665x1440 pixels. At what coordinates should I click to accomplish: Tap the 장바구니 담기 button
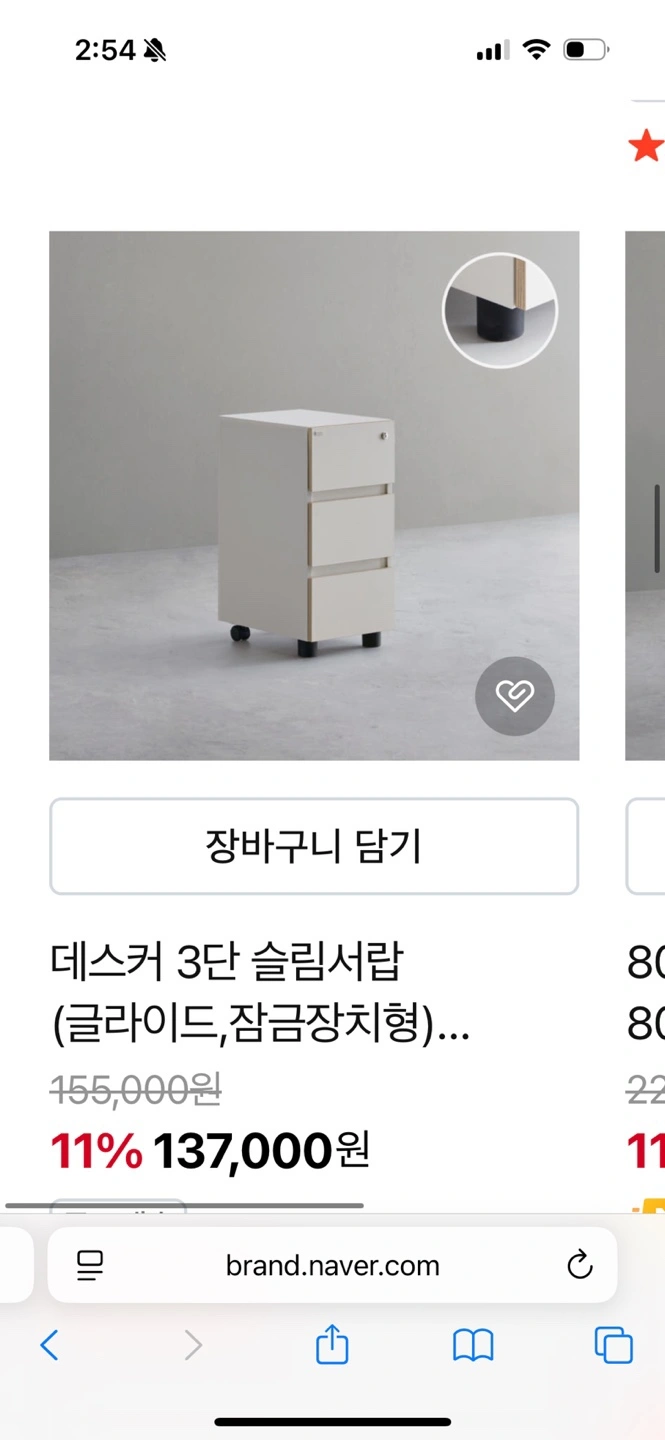click(x=314, y=846)
